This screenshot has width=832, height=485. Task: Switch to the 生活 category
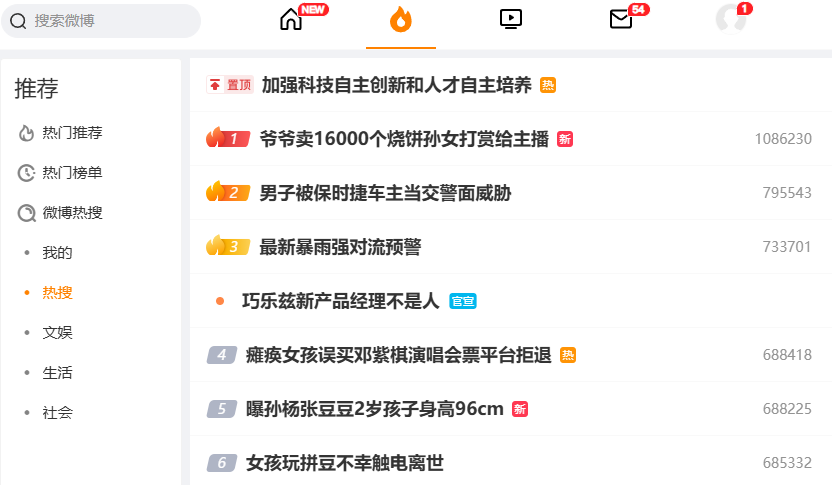pyautogui.click(x=57, y=373)
